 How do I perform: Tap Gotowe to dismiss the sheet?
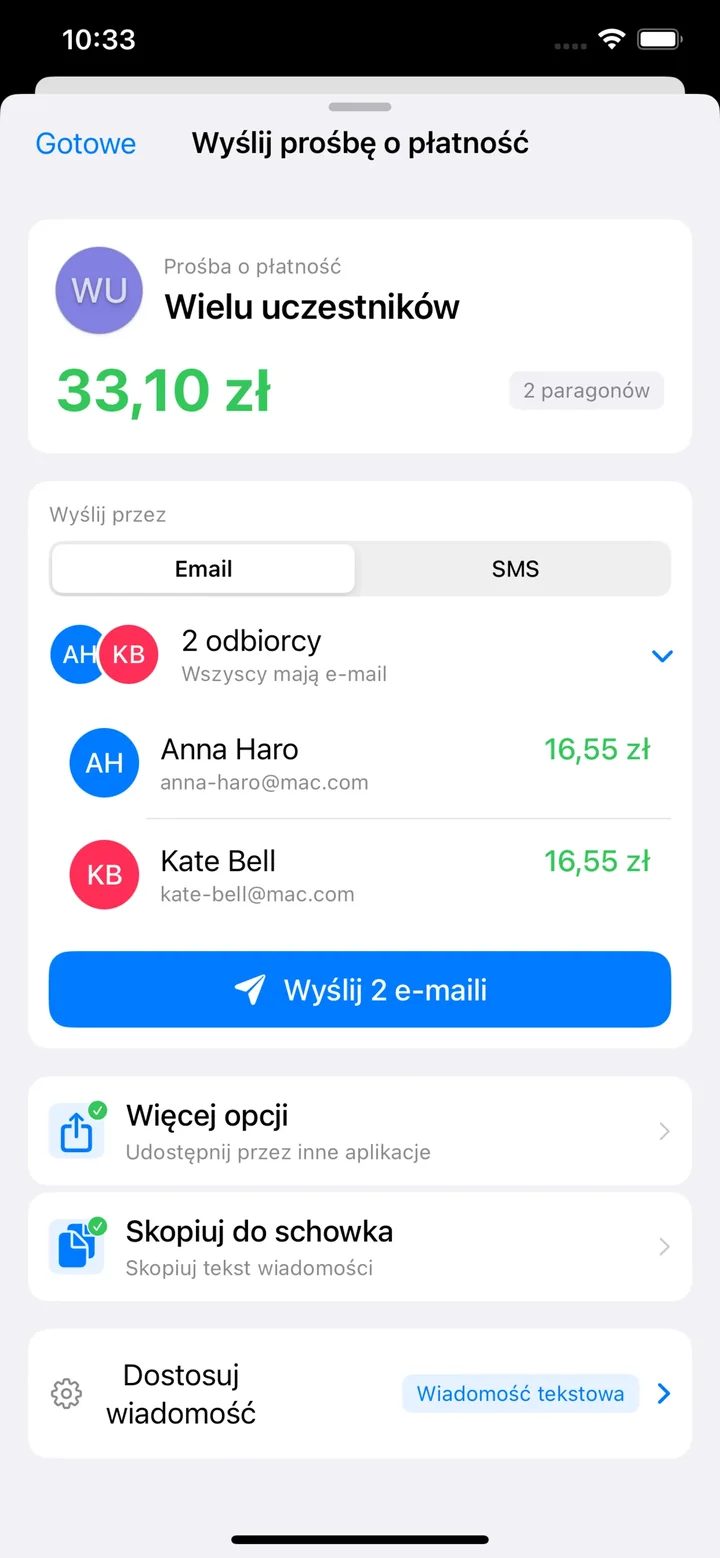(86, 143)
